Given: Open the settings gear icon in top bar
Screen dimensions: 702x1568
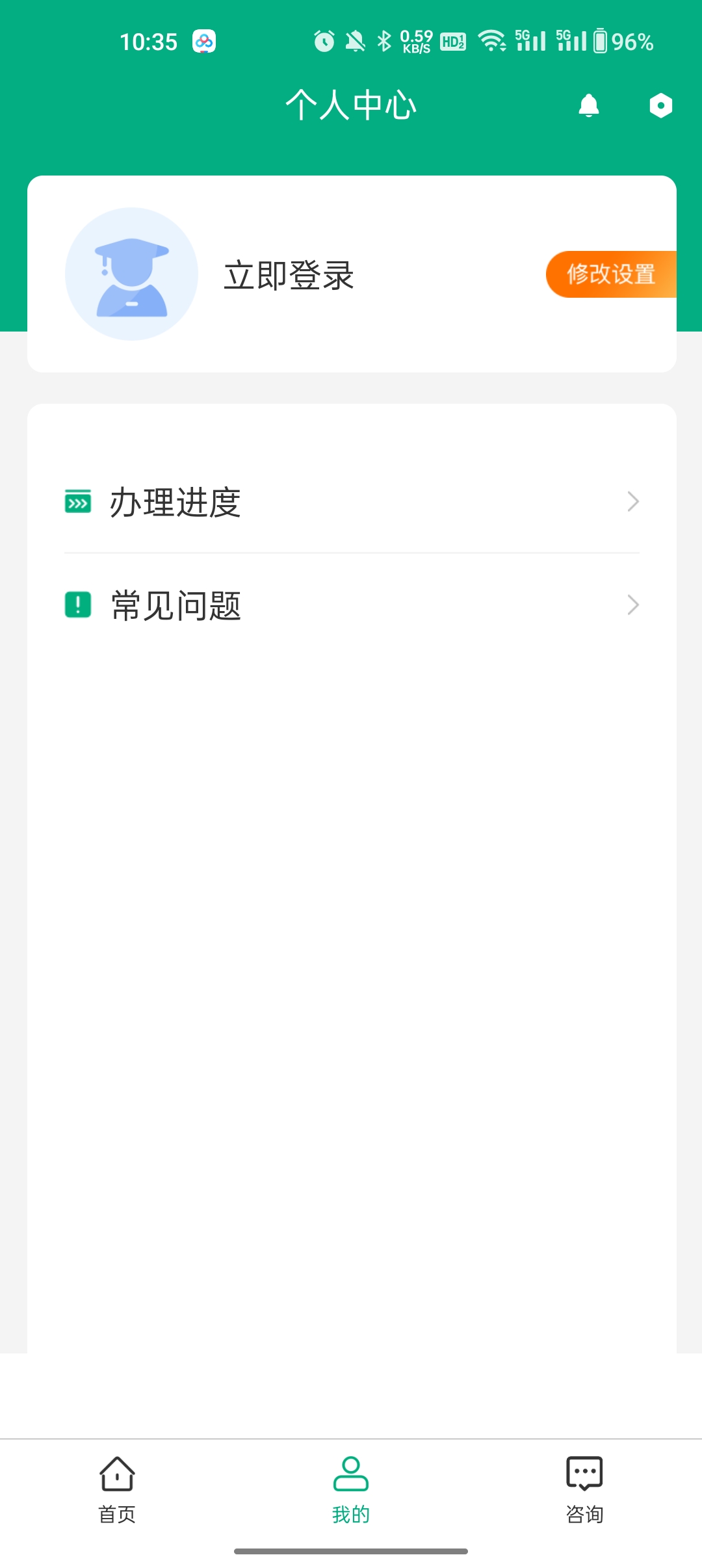Looking at the screenshot, I should tap(660, 105).
